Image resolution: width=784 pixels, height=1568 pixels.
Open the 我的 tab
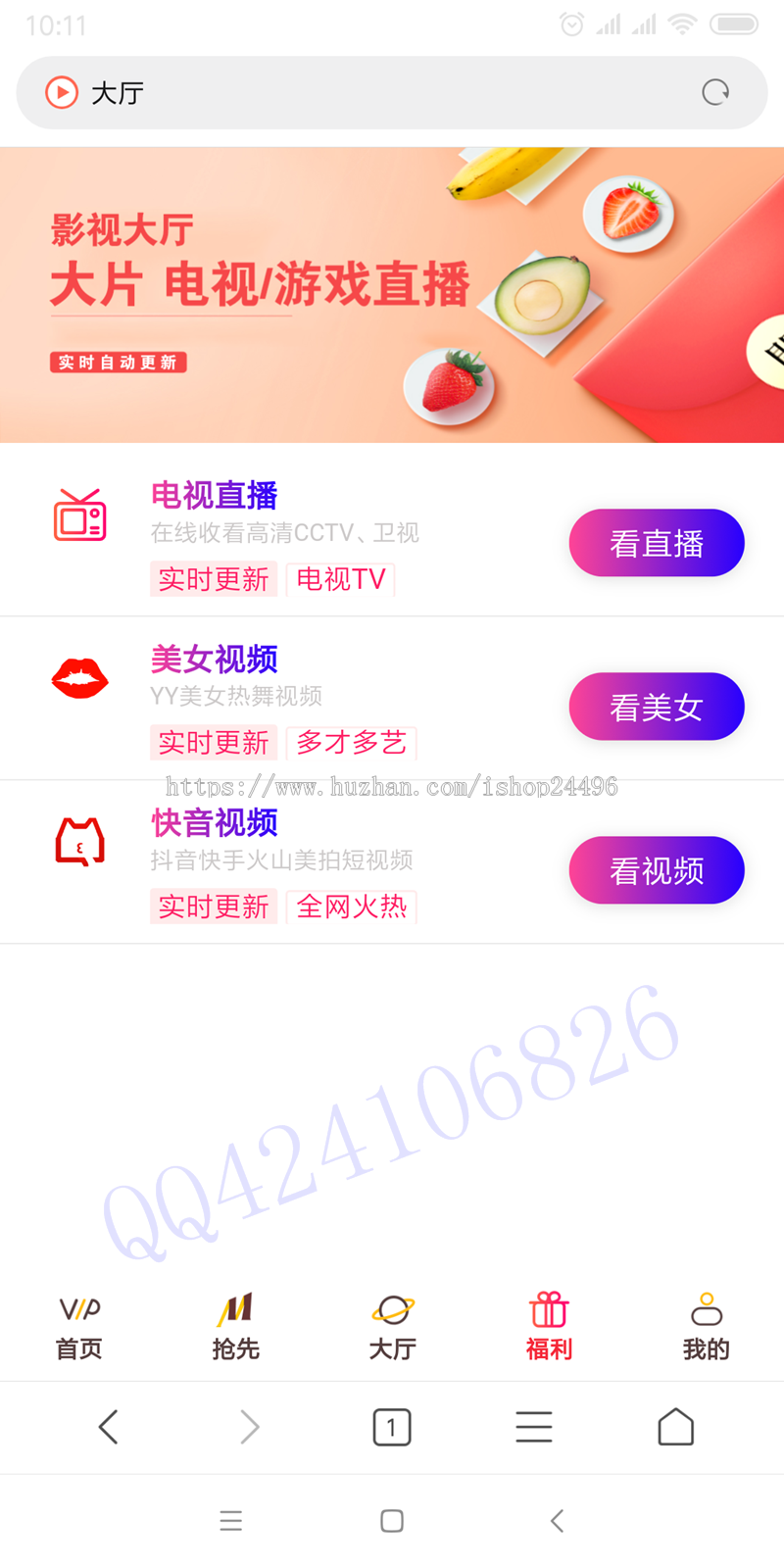(x=706, y=1327)
